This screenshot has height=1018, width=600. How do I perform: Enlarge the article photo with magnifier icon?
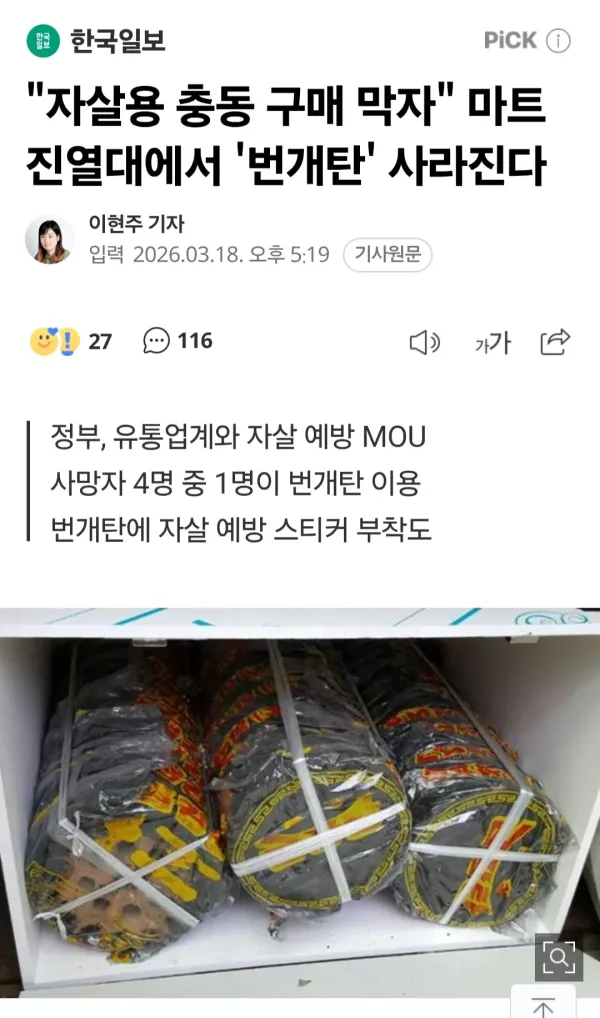tap(558, 957)
